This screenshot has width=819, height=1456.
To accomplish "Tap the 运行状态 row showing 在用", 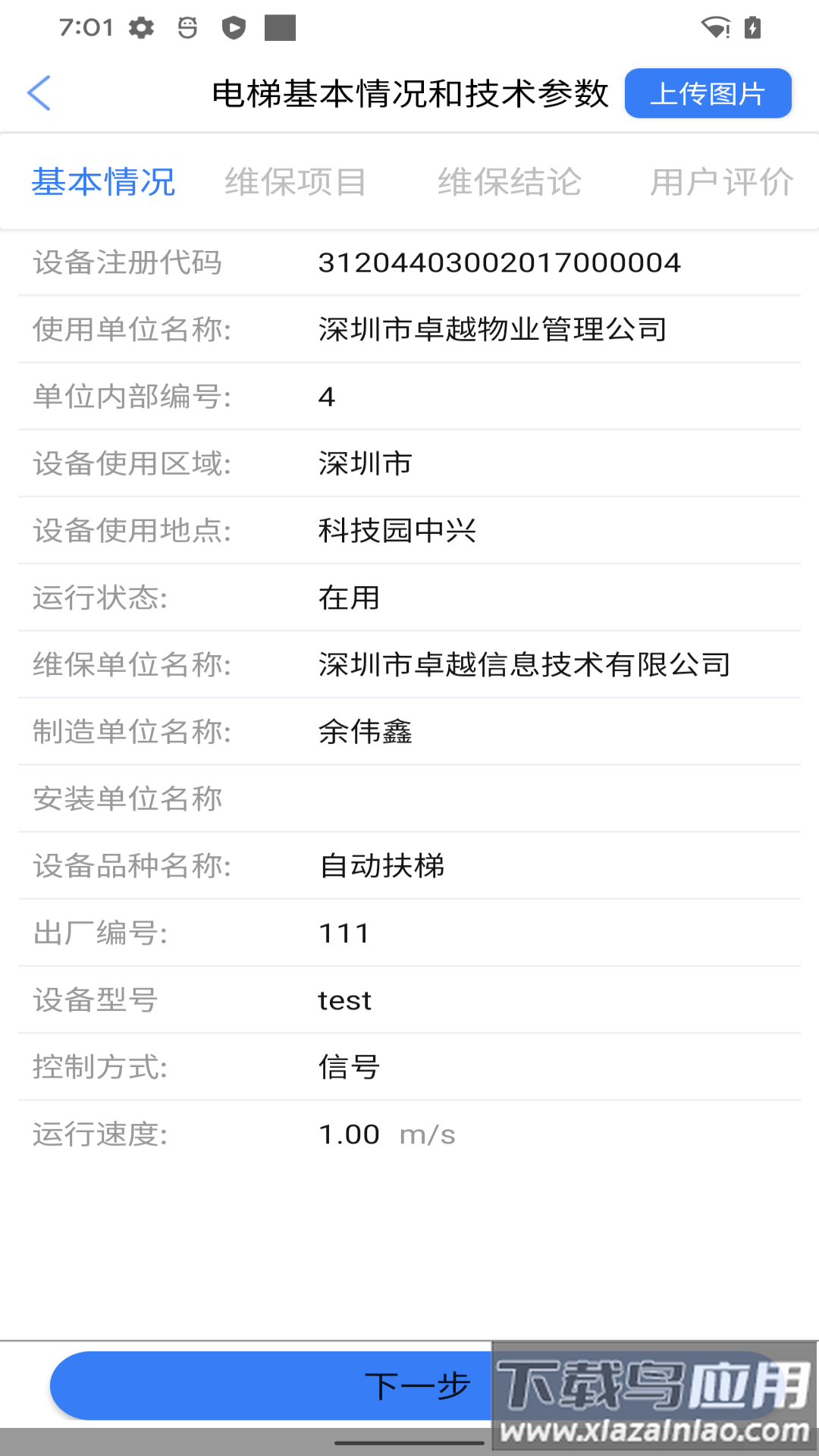I will coord(409,598).
